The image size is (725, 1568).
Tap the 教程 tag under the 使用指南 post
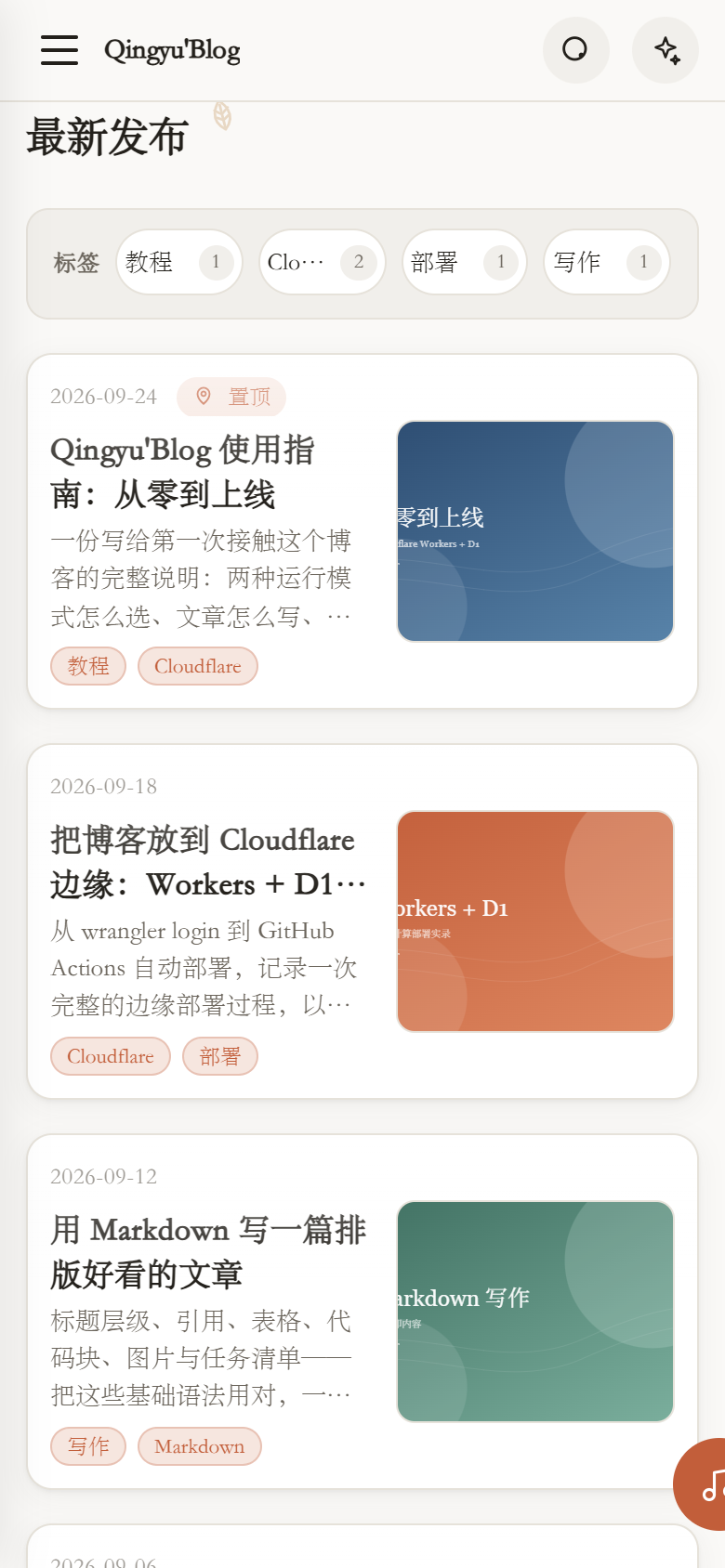(x=88, y=666)
